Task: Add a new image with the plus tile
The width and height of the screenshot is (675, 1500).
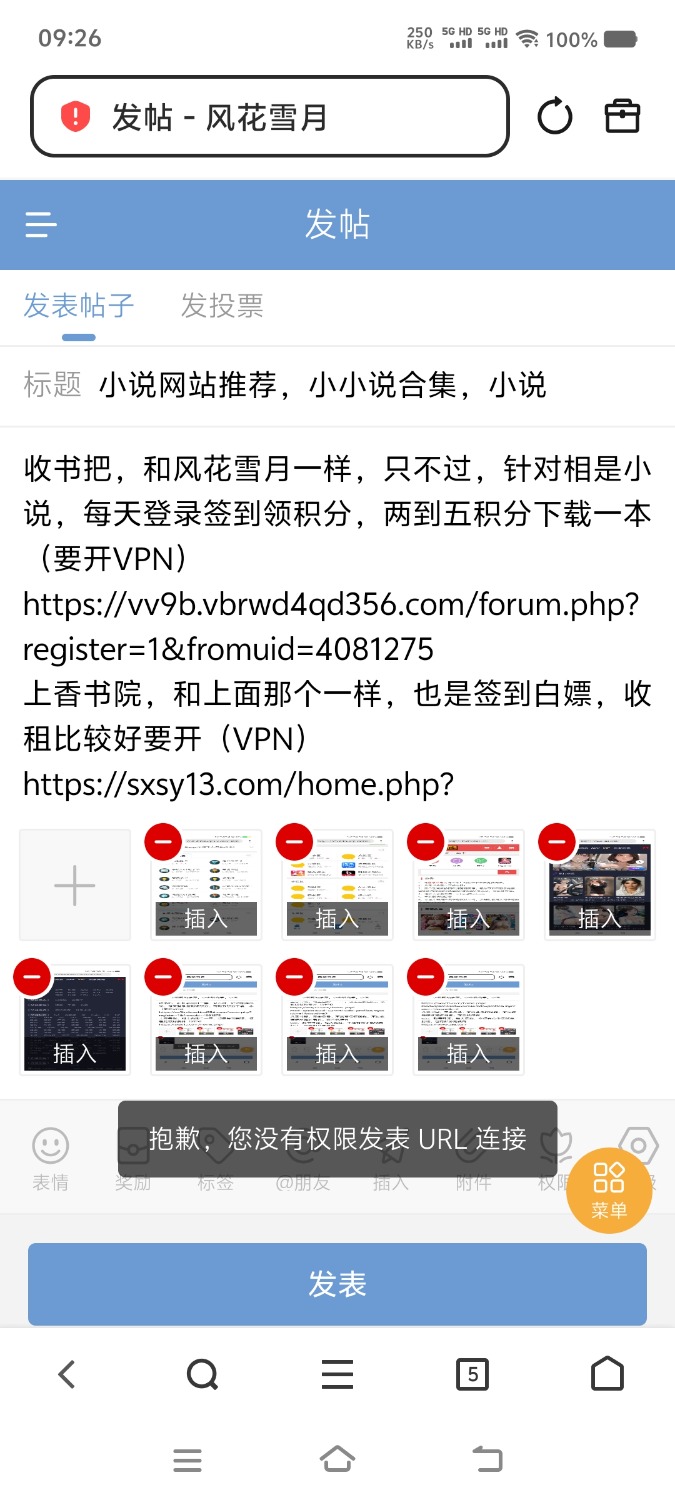Action: click(75, 885)
